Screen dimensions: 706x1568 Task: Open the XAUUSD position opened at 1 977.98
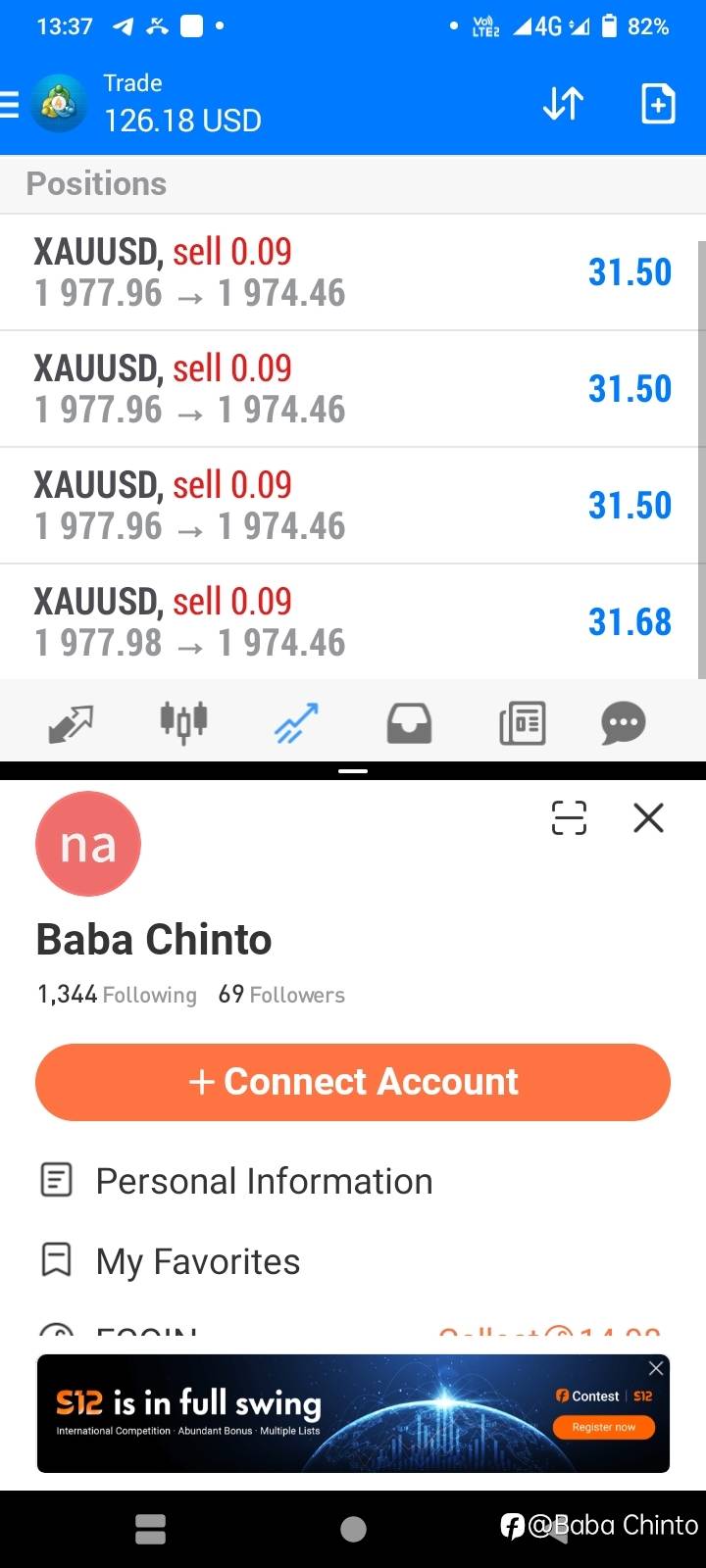pyautogui.click(x=353, y=622)
